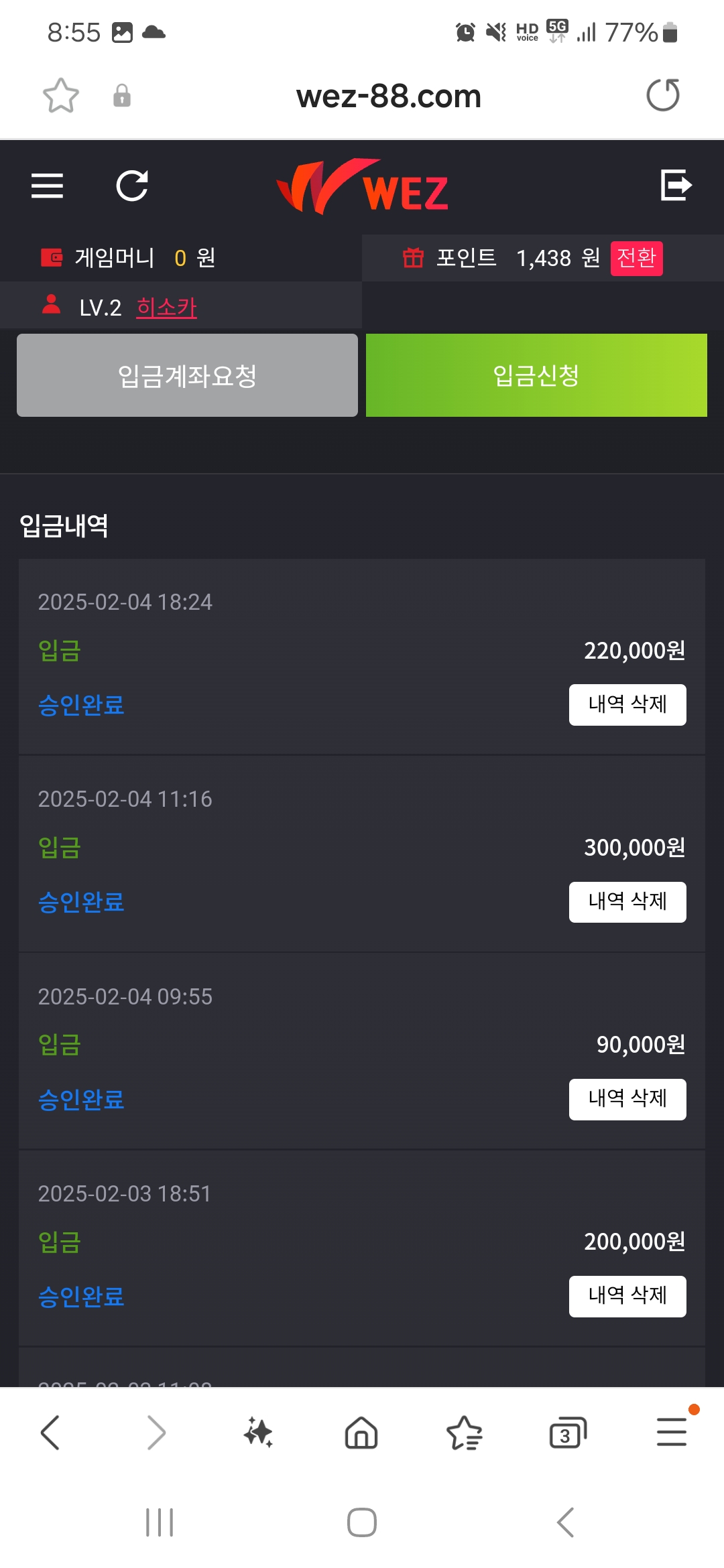Submit a deposit with 입금신청
Image resolution: width=724 pixels, height=1568 pixels.
(536, 375)
